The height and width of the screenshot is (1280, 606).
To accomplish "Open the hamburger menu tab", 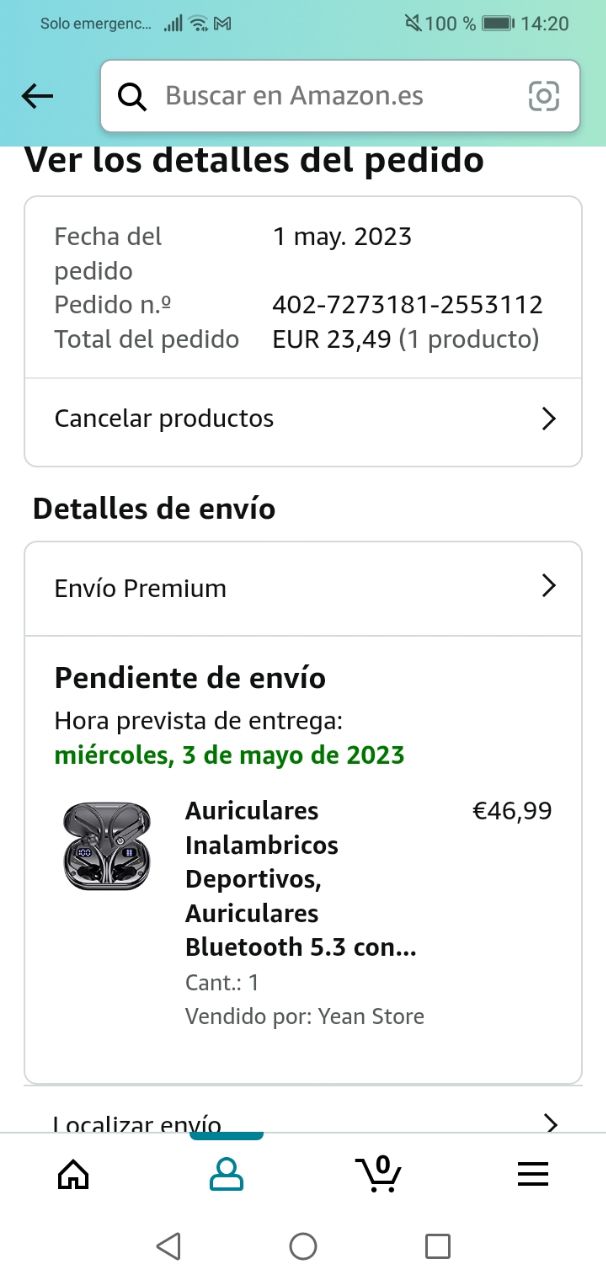I will tap(533, 1174).
